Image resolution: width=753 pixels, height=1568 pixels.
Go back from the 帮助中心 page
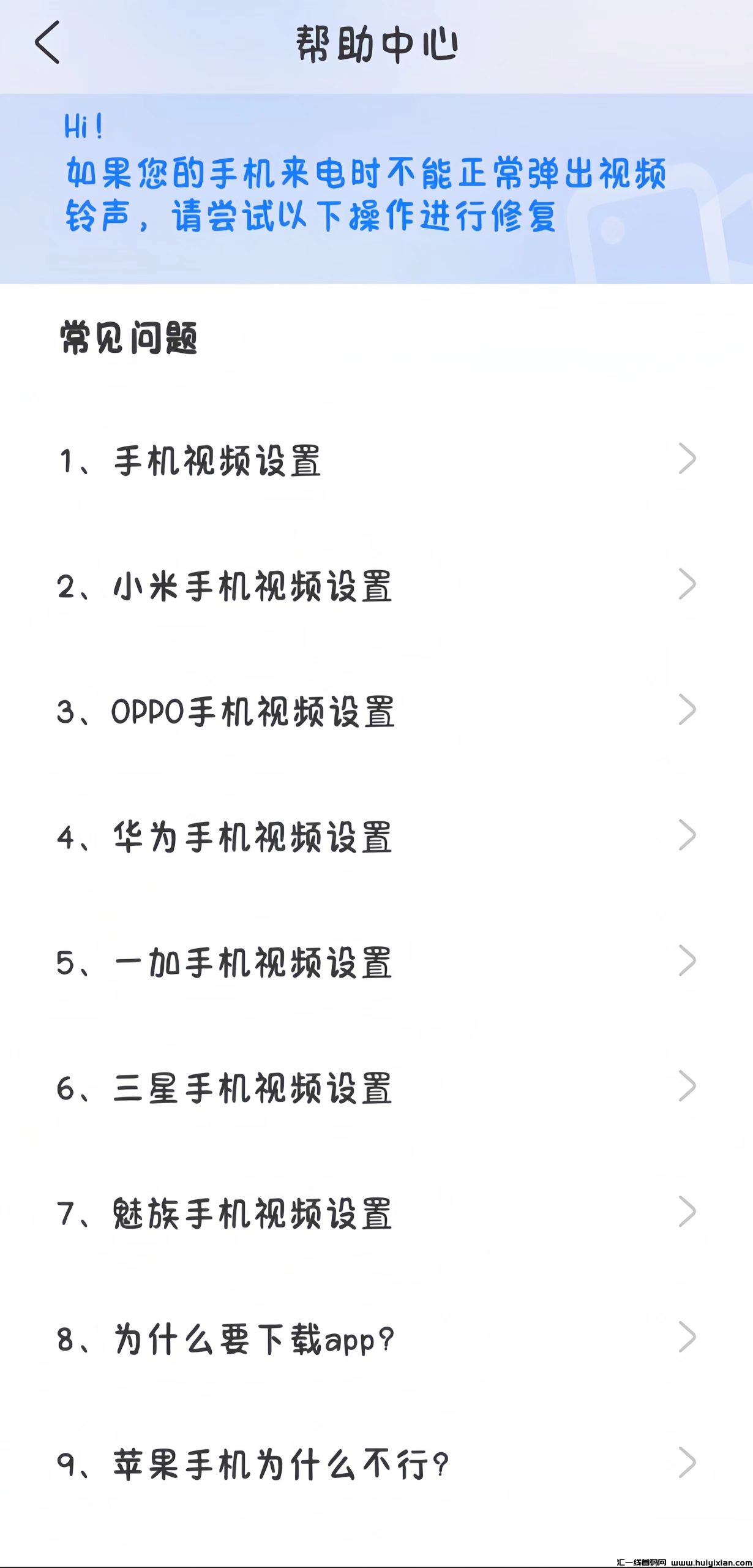(x=47, y=43)
